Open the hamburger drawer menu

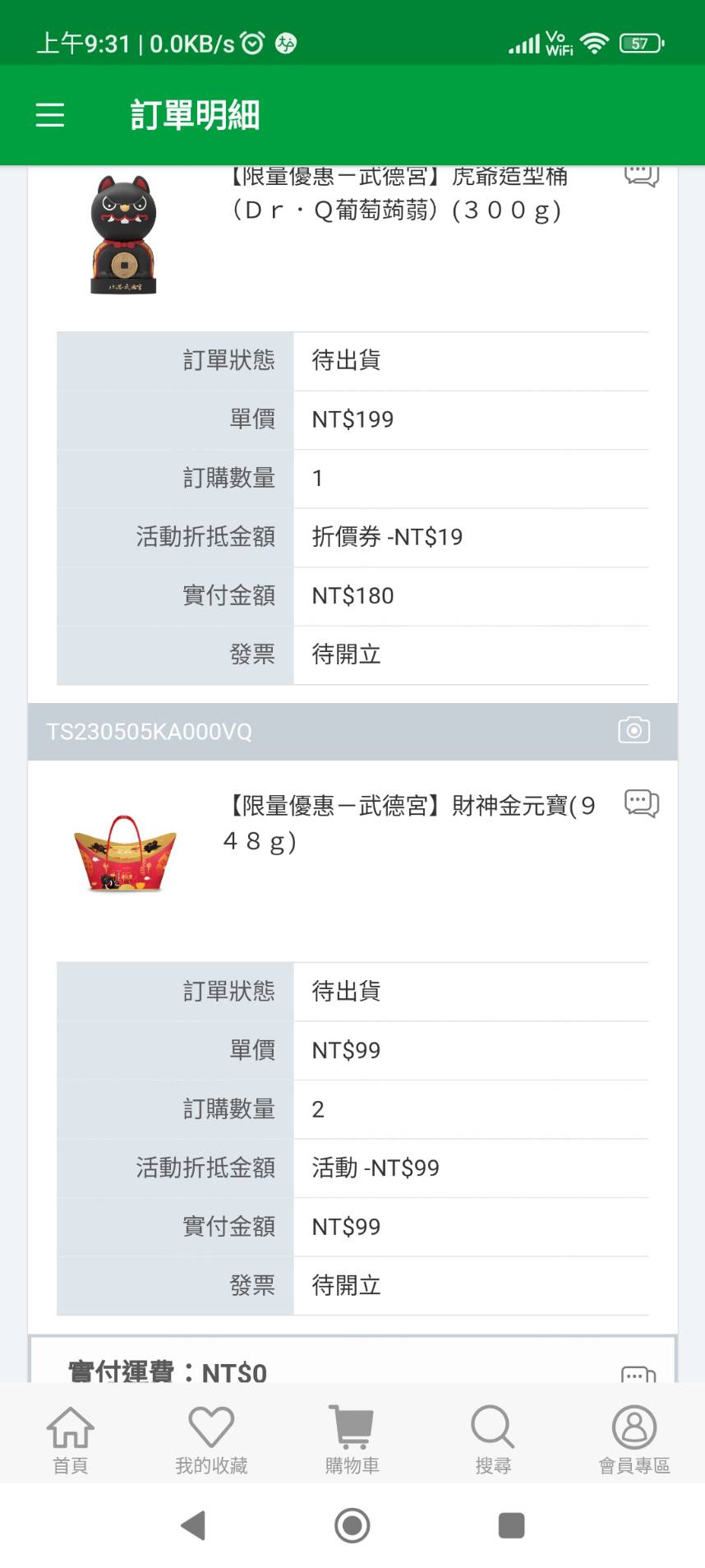(x=50, y=114)
